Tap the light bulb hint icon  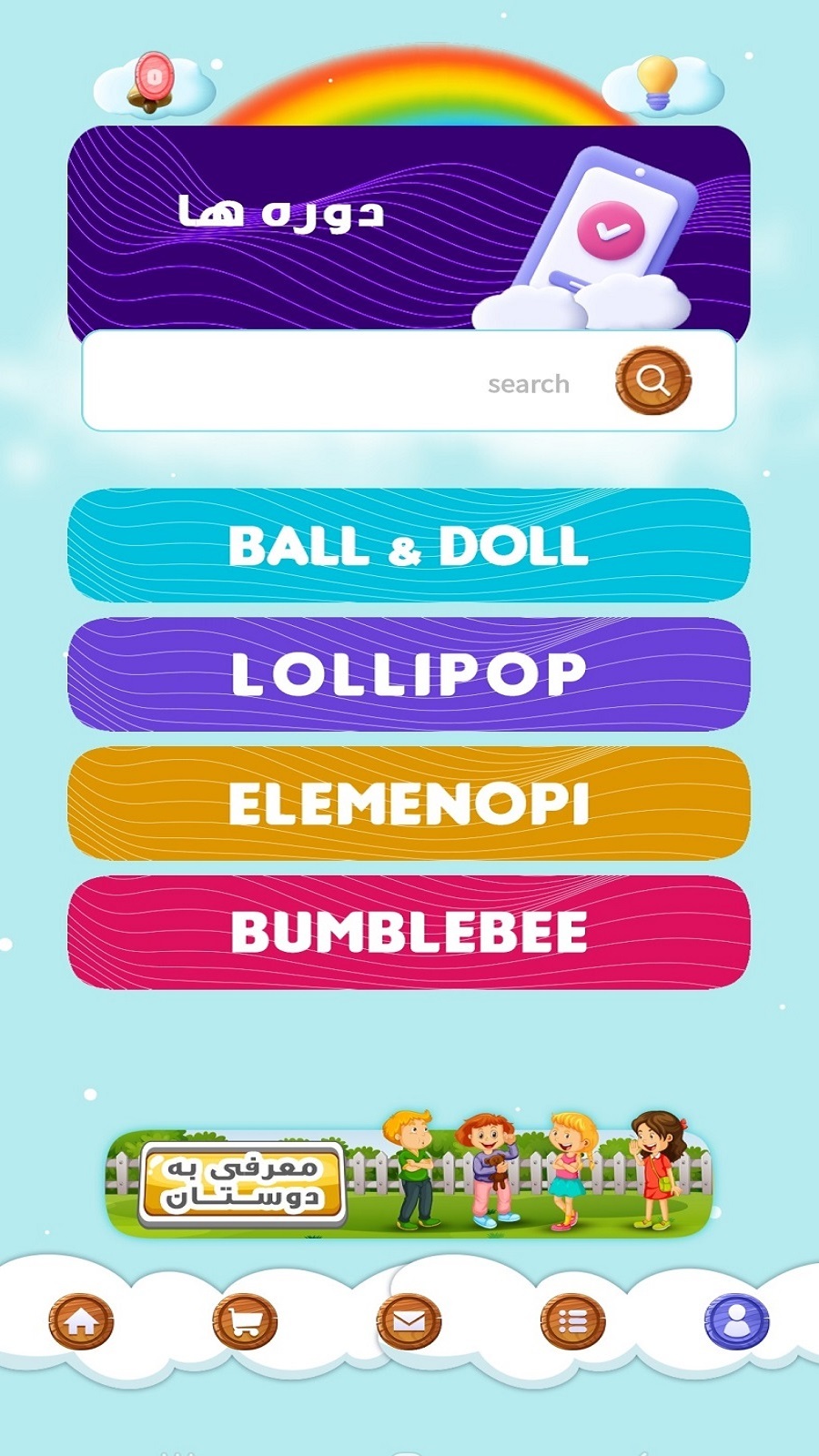point(657,83)
